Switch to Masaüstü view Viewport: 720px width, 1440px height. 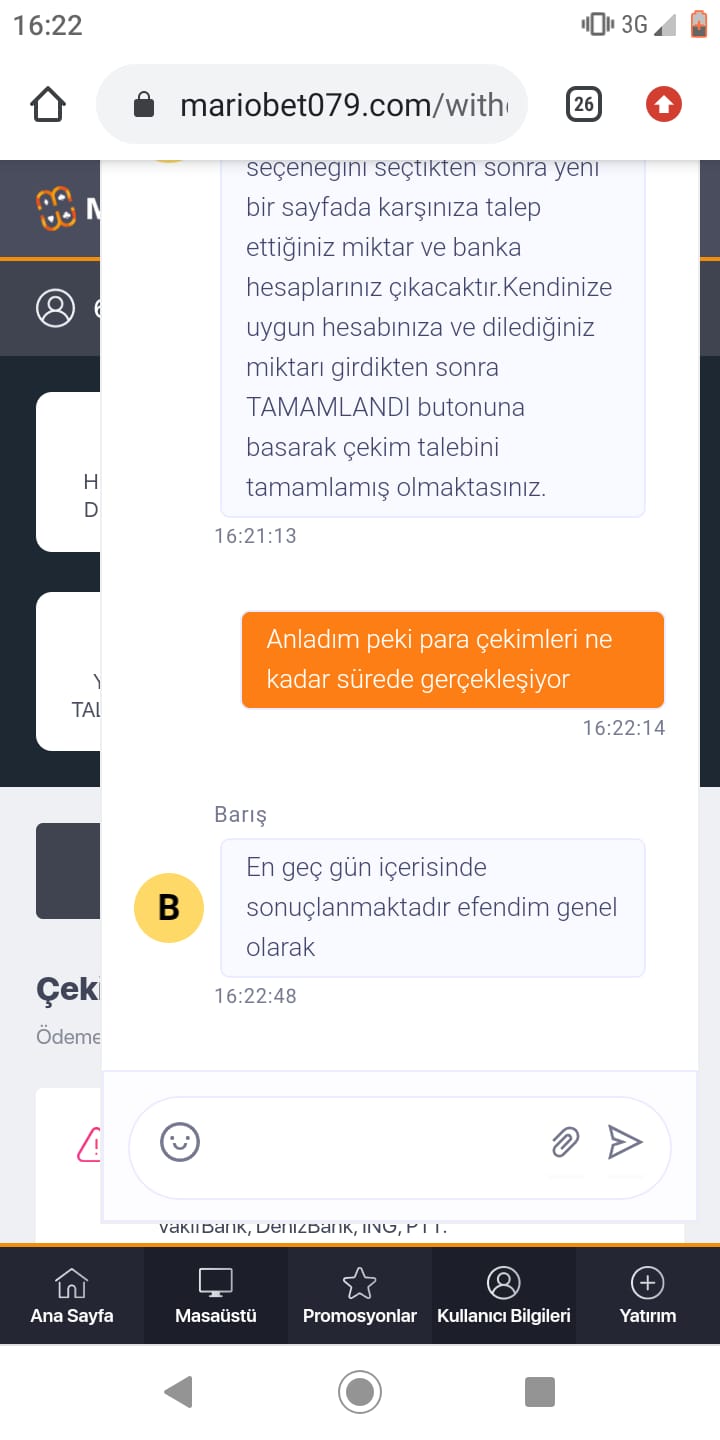[x=216, y=1296]
